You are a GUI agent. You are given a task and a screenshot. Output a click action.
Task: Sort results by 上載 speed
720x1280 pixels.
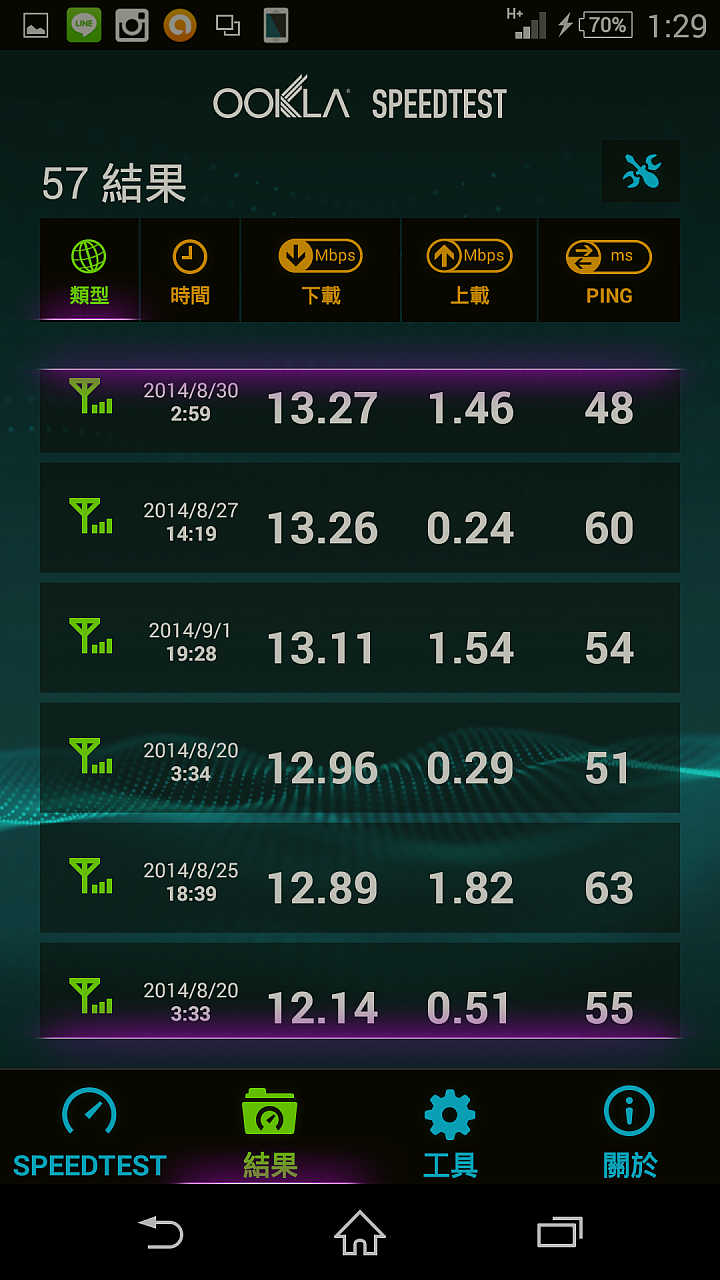click(x=469, y=270)
